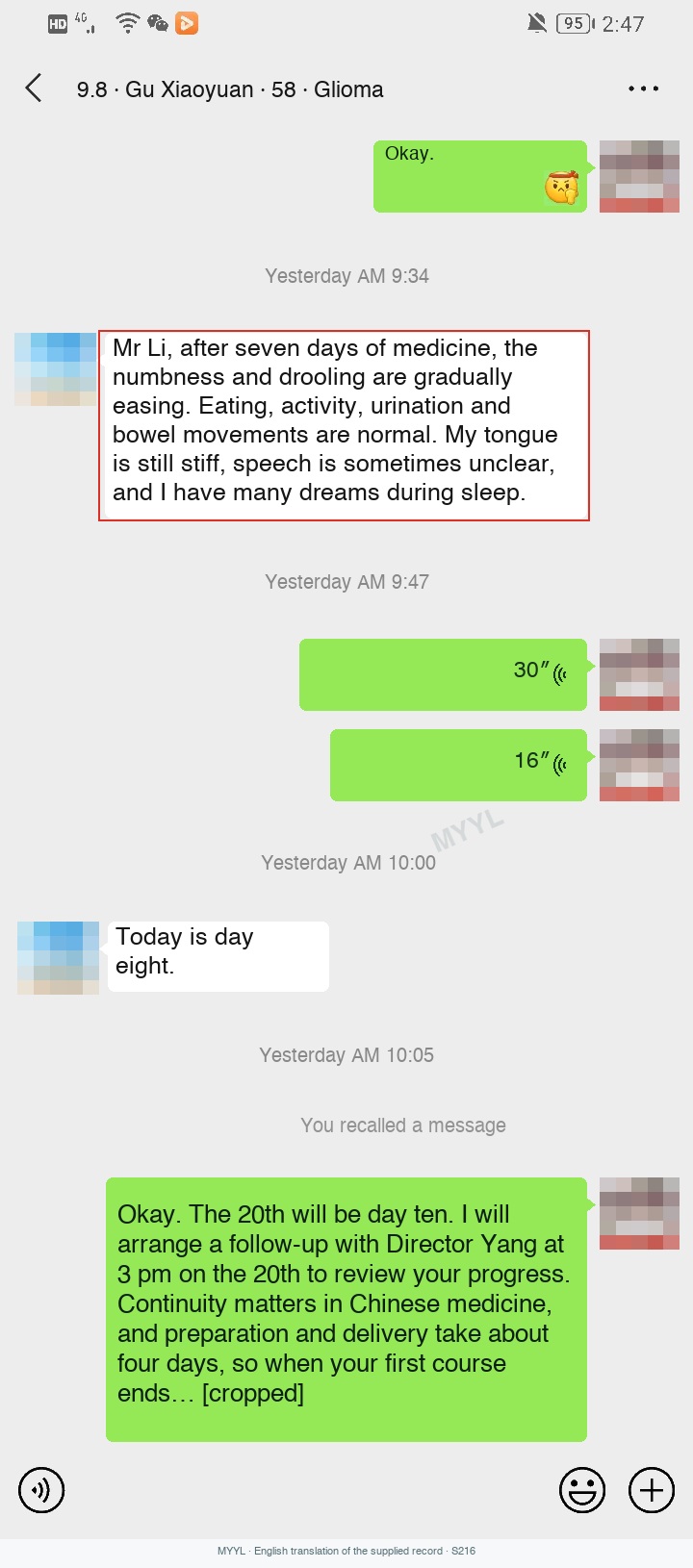Open the three-dot chat options menu
693x1568 pixels.
tap(643, 89)
